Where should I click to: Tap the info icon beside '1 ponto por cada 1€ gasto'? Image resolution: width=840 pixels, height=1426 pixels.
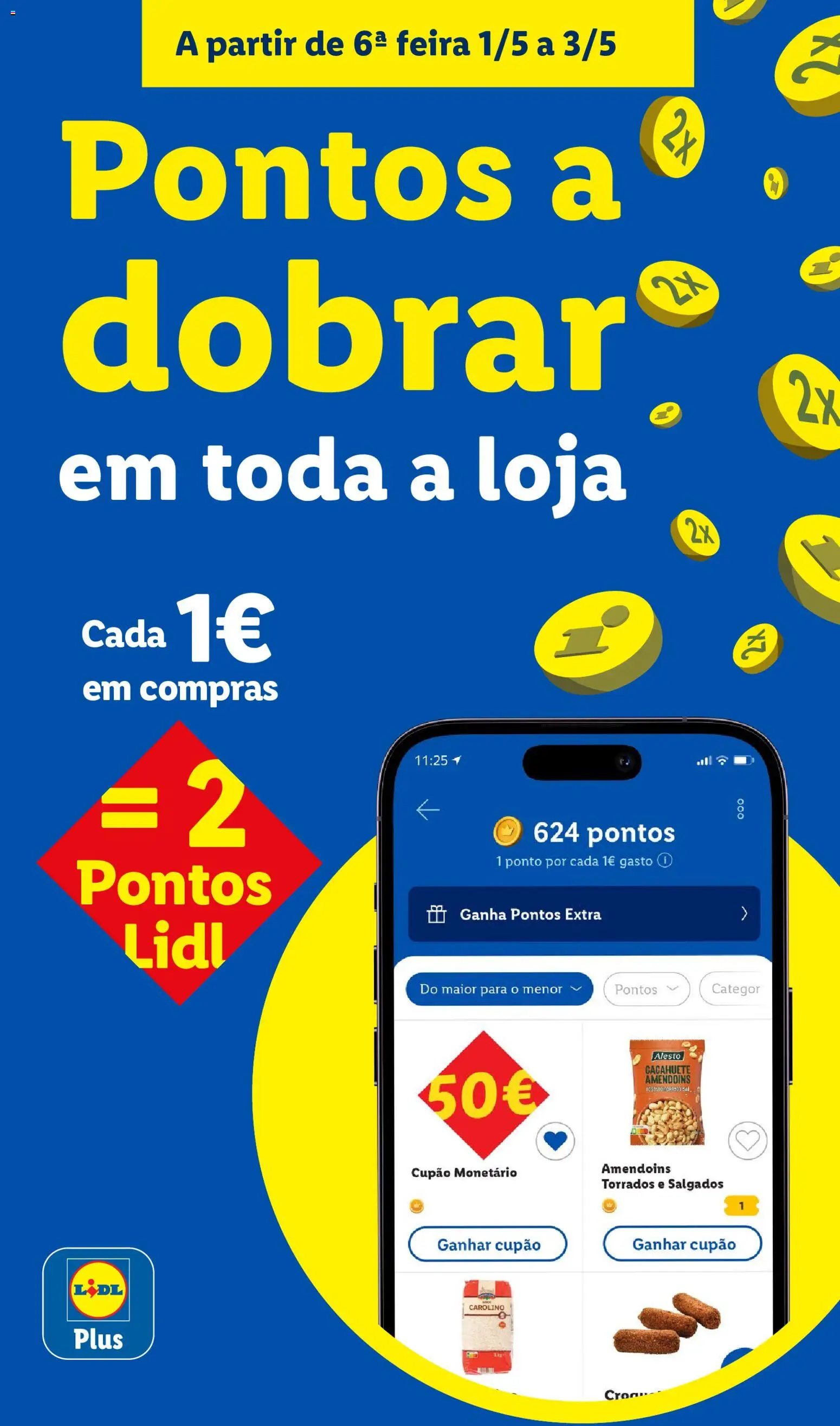(x=667, y=860)
